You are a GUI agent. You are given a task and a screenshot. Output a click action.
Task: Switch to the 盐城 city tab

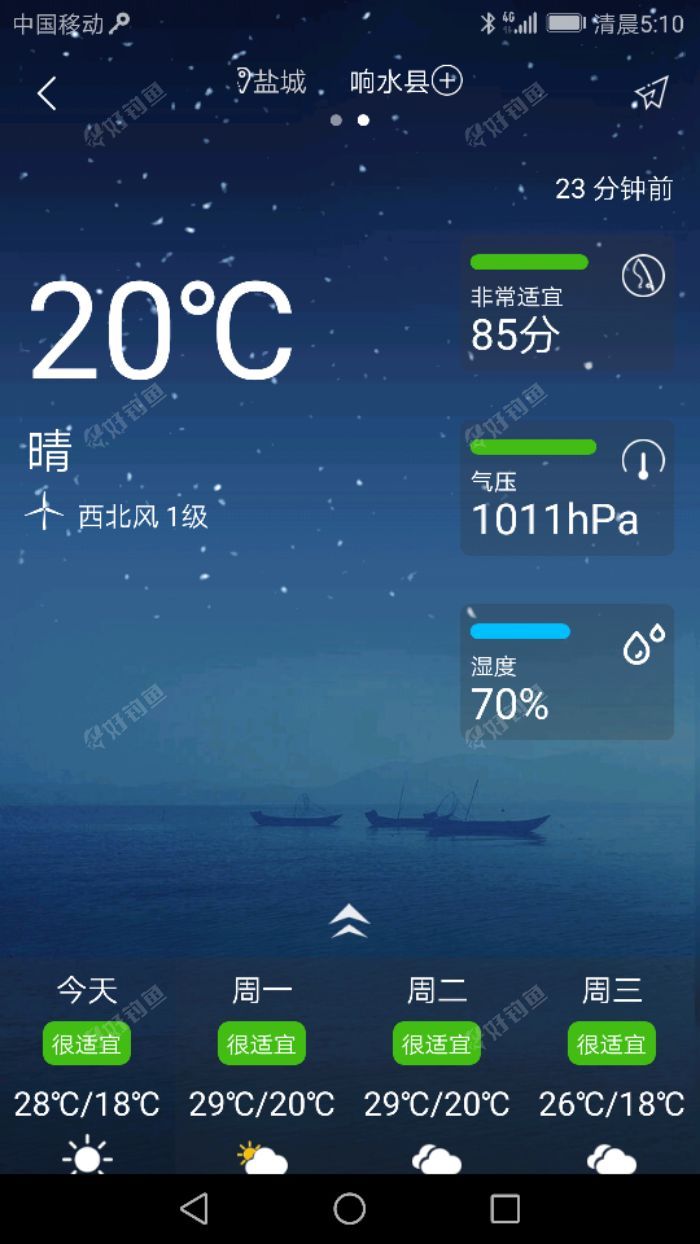pyautogui.click(x=273, y=82)
